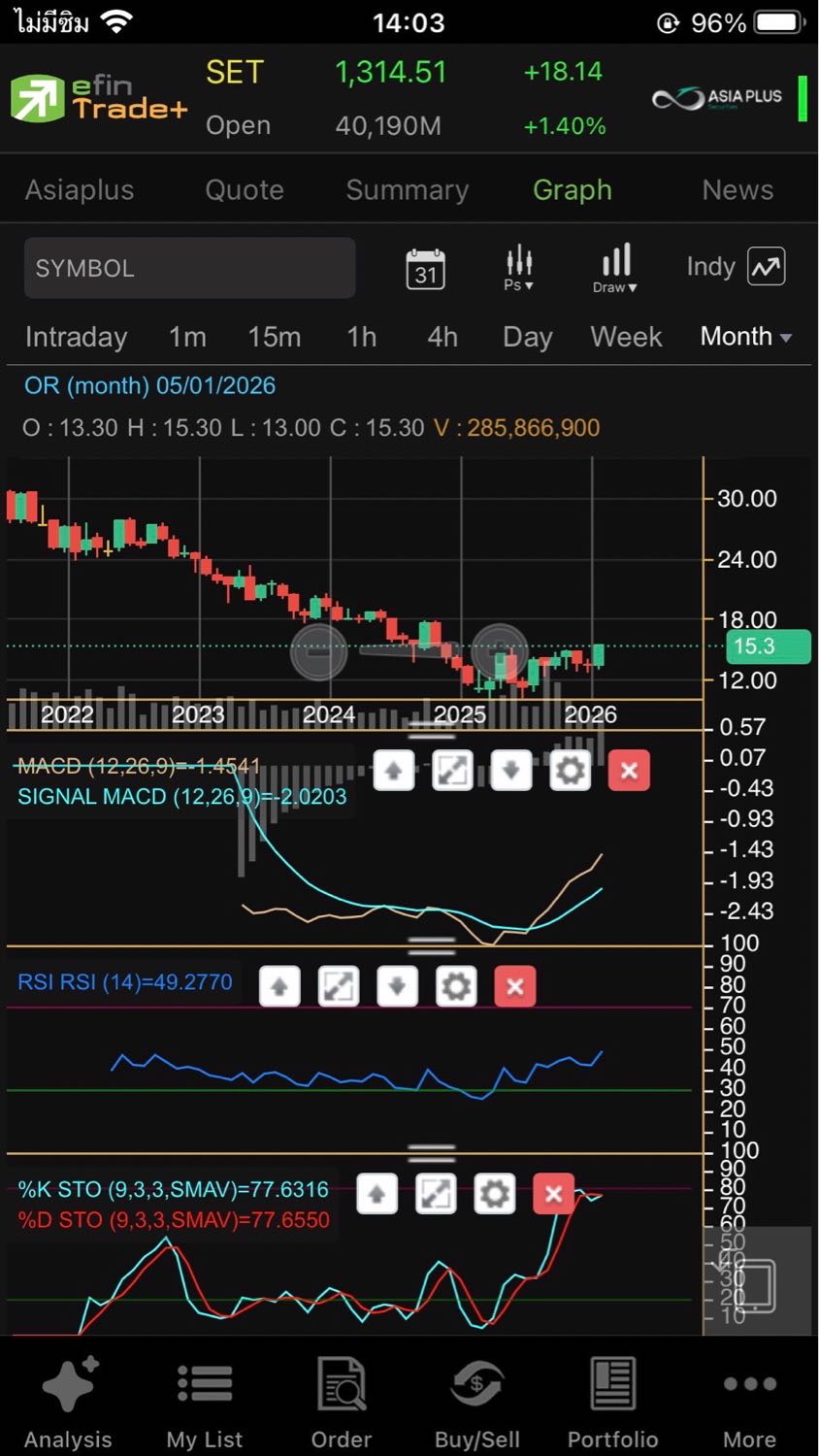Go to the Asiaplus tab
Image resolution: width=819 pixels, height=1456 pixels.
point(80,189)
